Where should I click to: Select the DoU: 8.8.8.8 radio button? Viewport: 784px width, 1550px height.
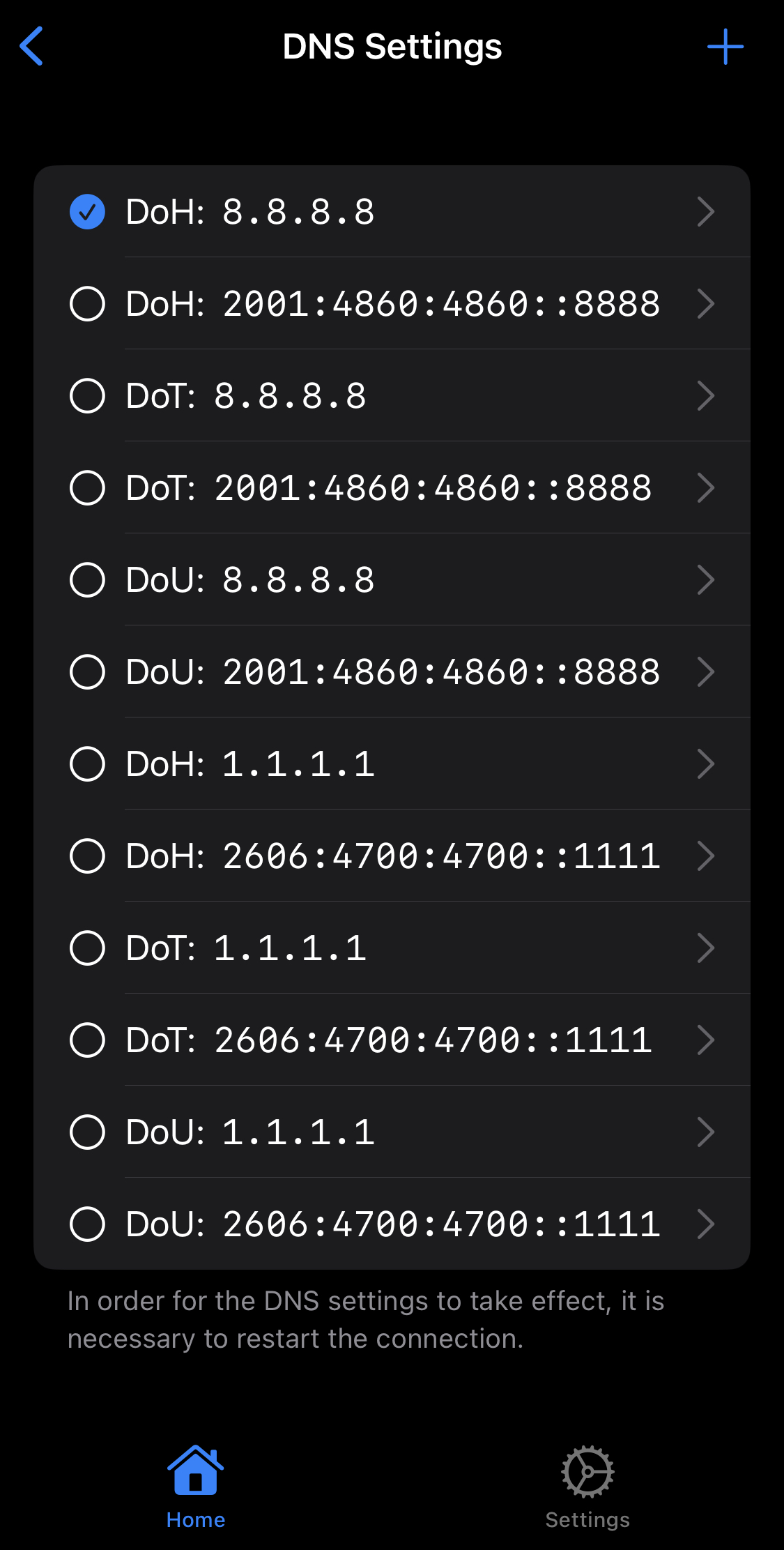point(87,579)
